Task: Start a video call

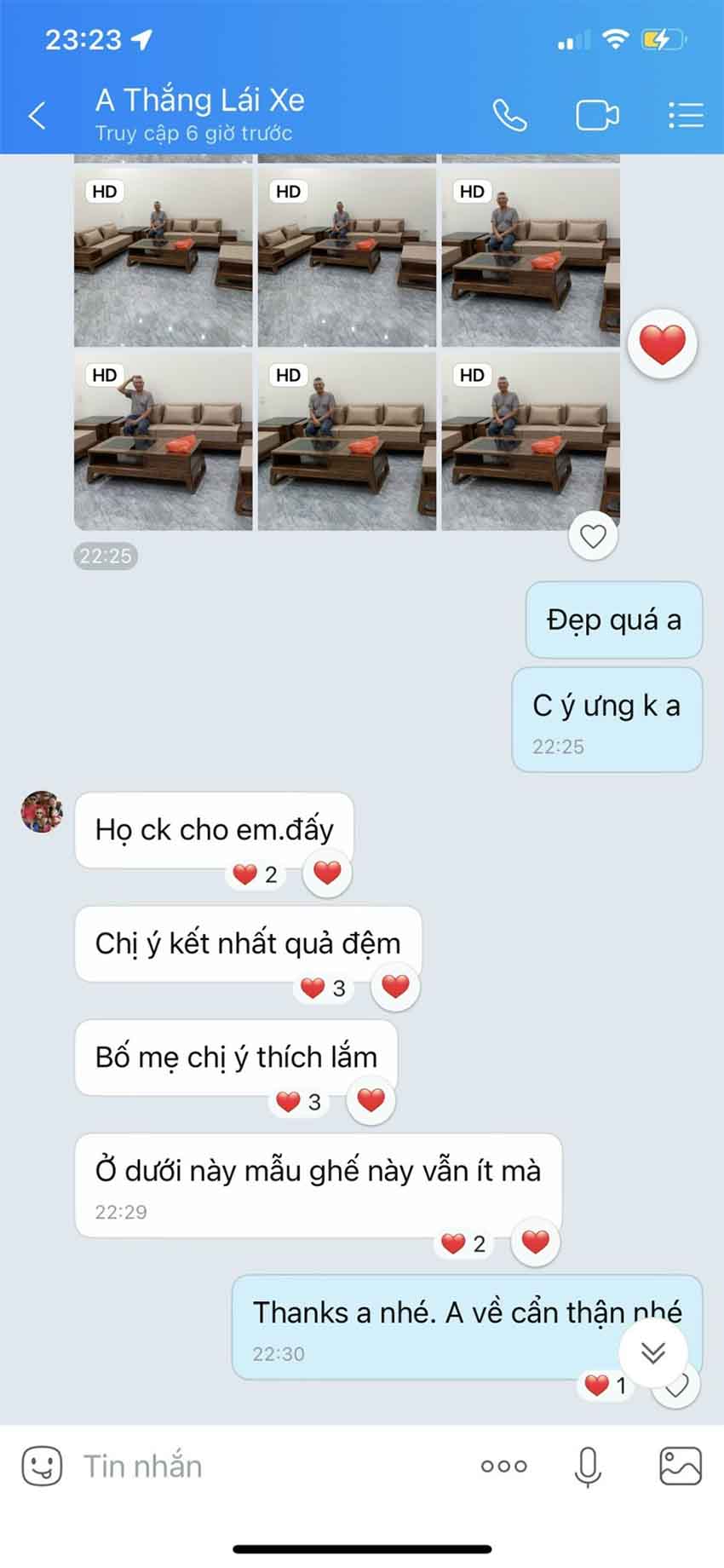Action: click(x=598, y=115)
